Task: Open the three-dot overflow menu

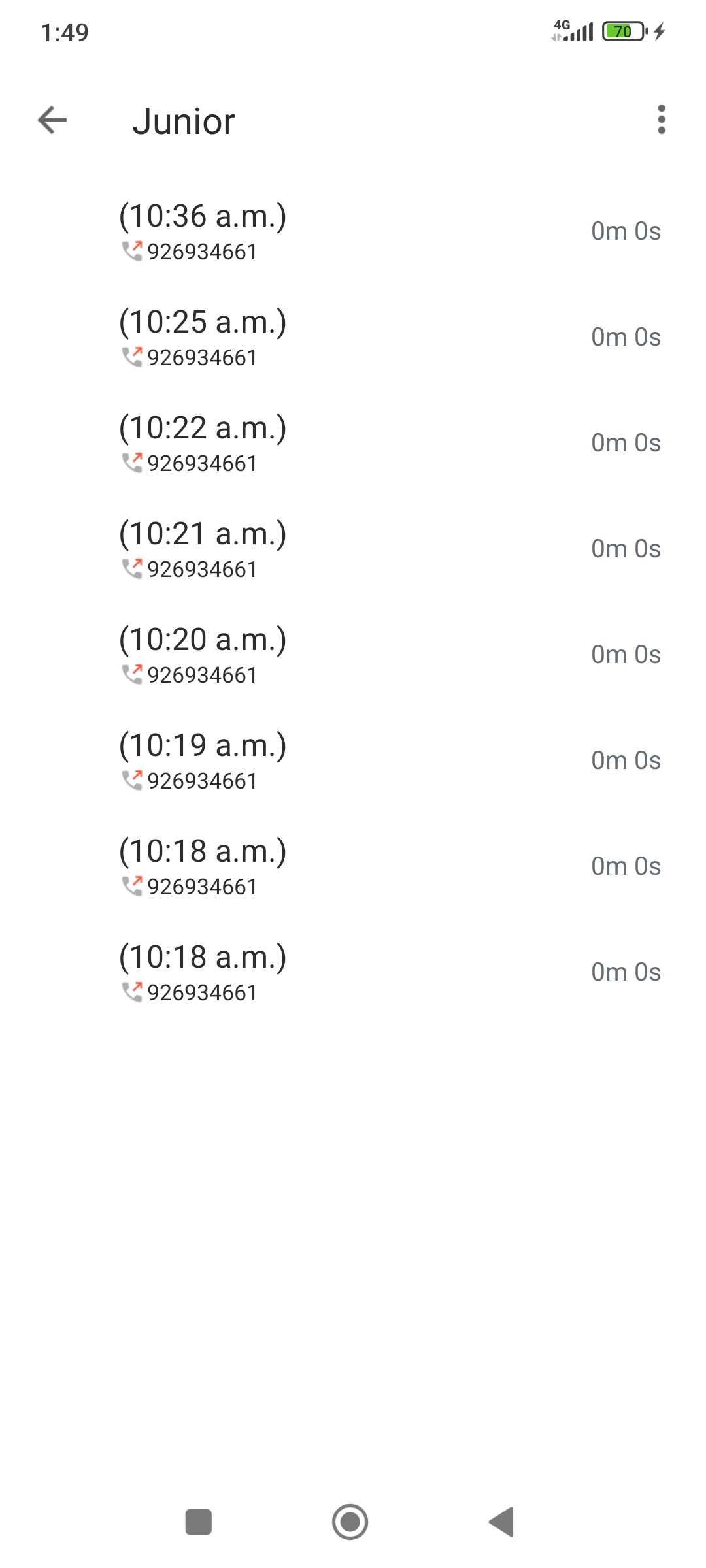Action: pos(661,120)
